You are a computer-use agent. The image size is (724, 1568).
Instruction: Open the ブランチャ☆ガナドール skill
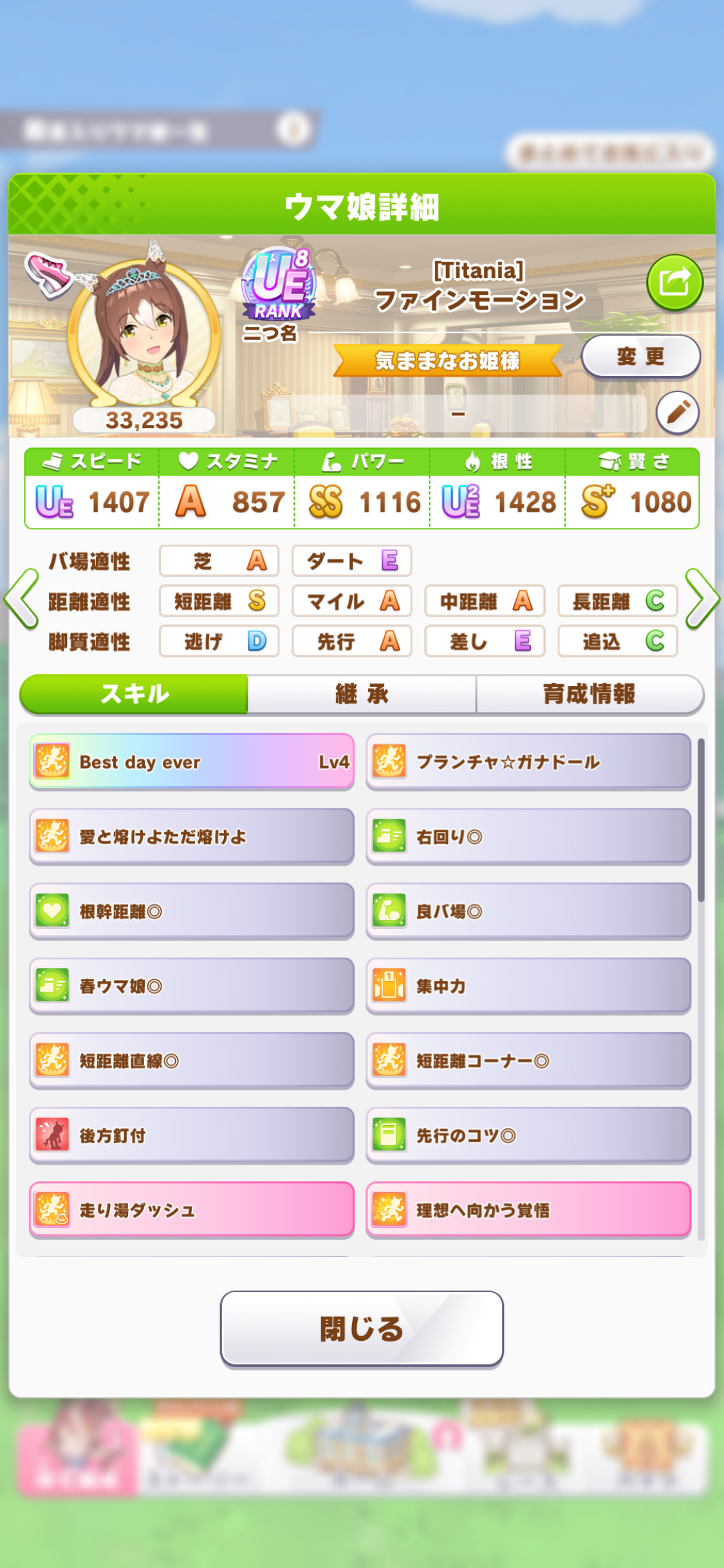click(x=528, y=762)
